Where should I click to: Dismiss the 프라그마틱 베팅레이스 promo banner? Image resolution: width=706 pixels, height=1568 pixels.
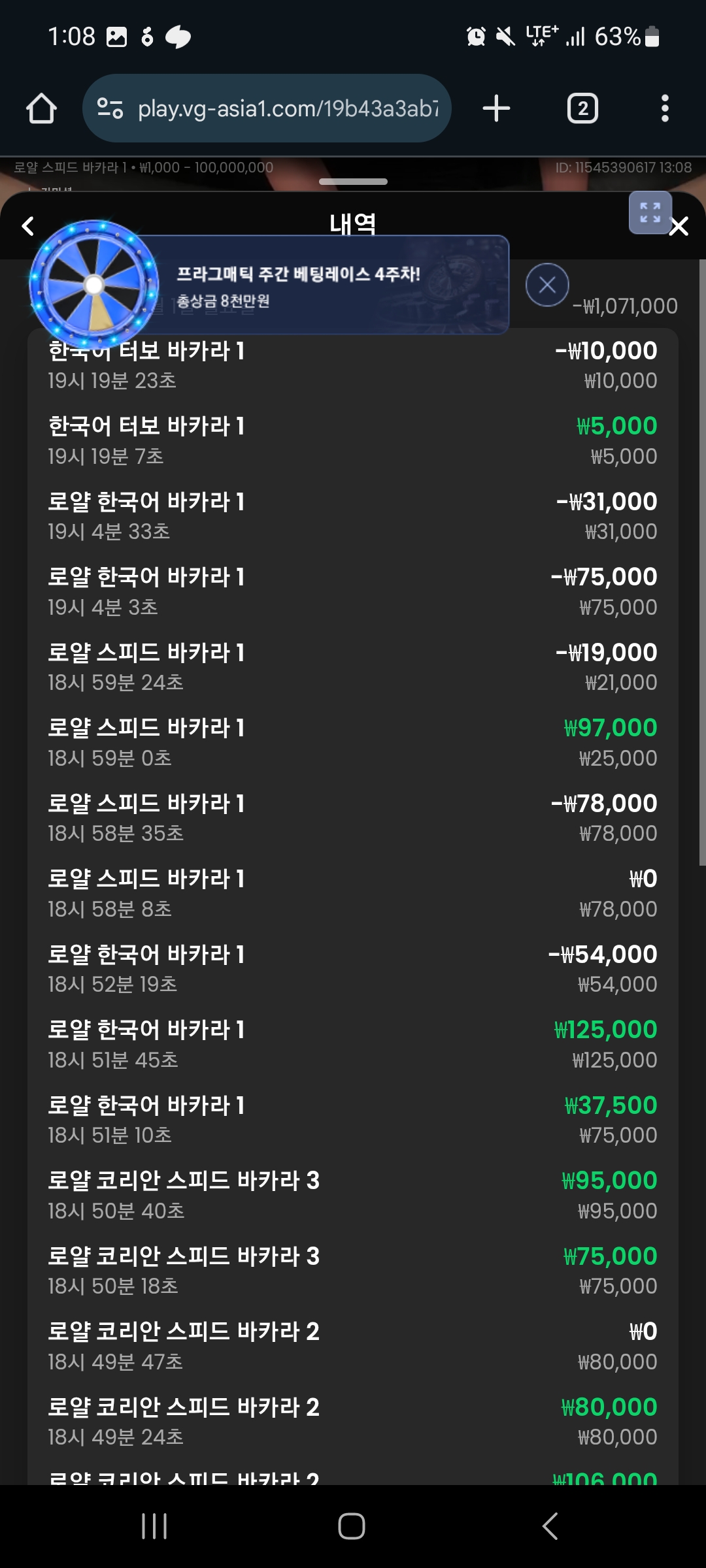[547, 285]
